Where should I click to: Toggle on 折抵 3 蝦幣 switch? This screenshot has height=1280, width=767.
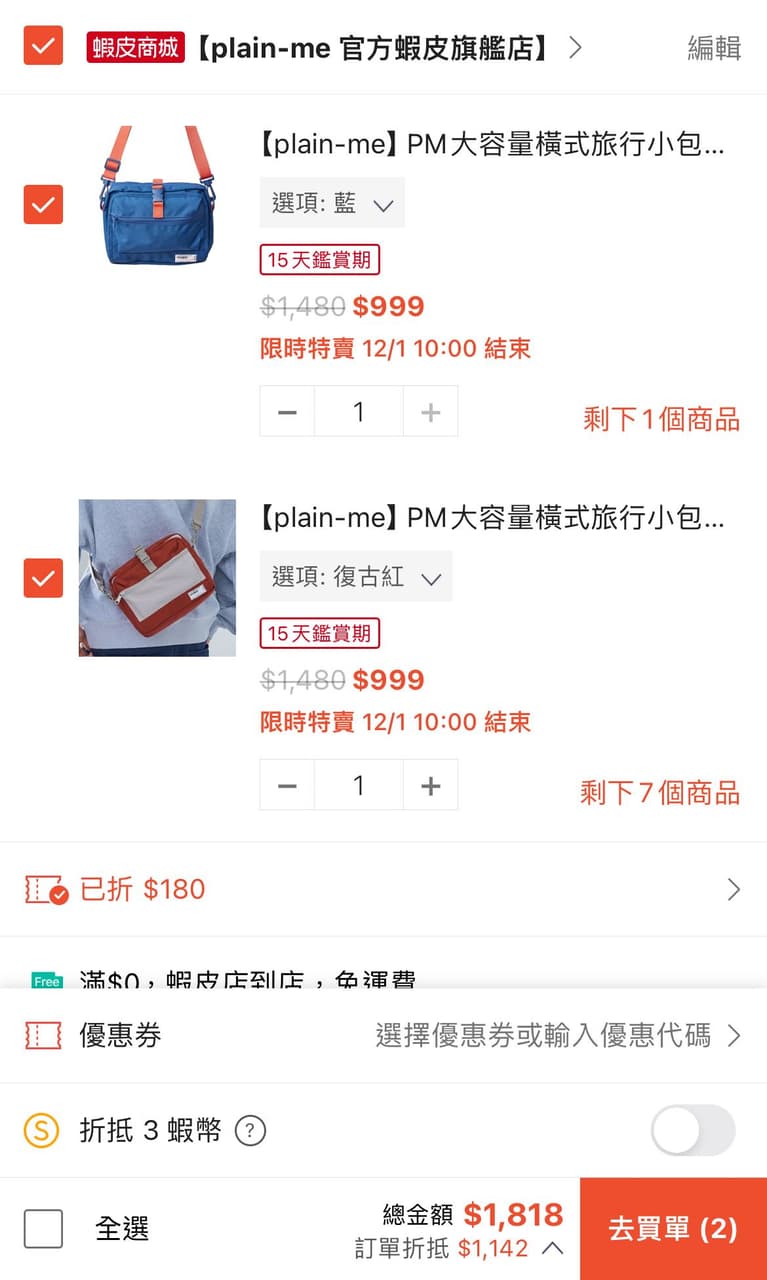point(692,1131)
